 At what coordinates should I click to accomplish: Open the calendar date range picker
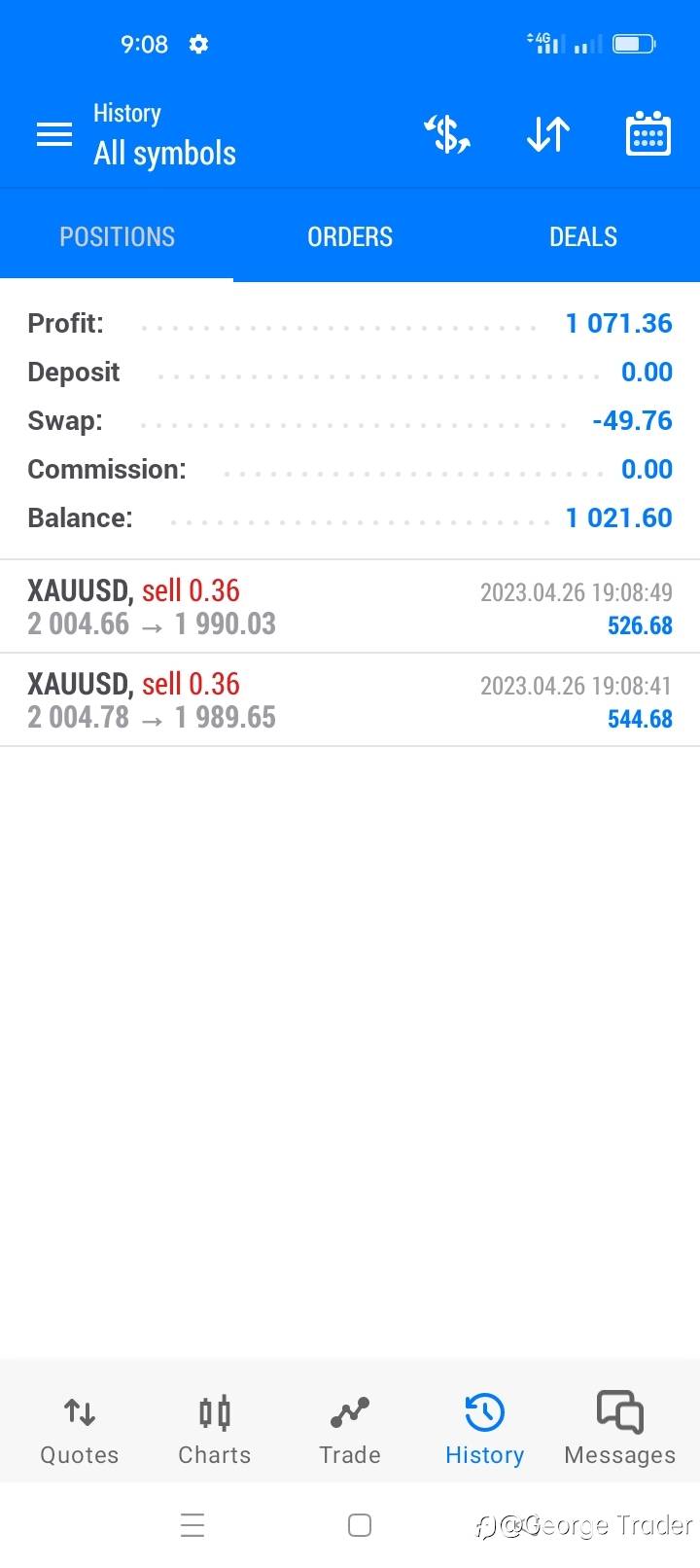click(x=647, y=134)
